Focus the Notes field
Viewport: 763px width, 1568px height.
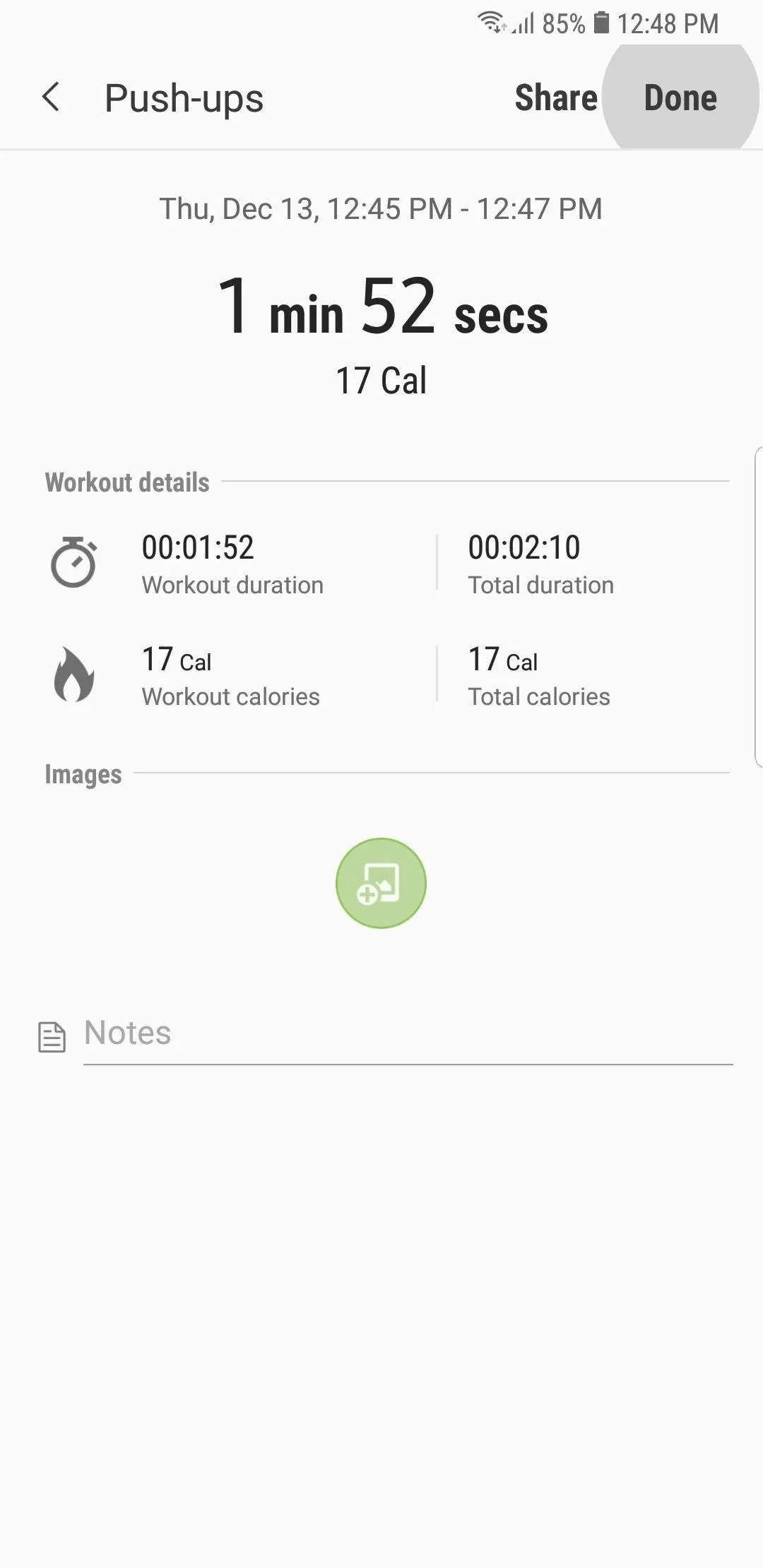pyautogui.click(x=408, y=1034)
